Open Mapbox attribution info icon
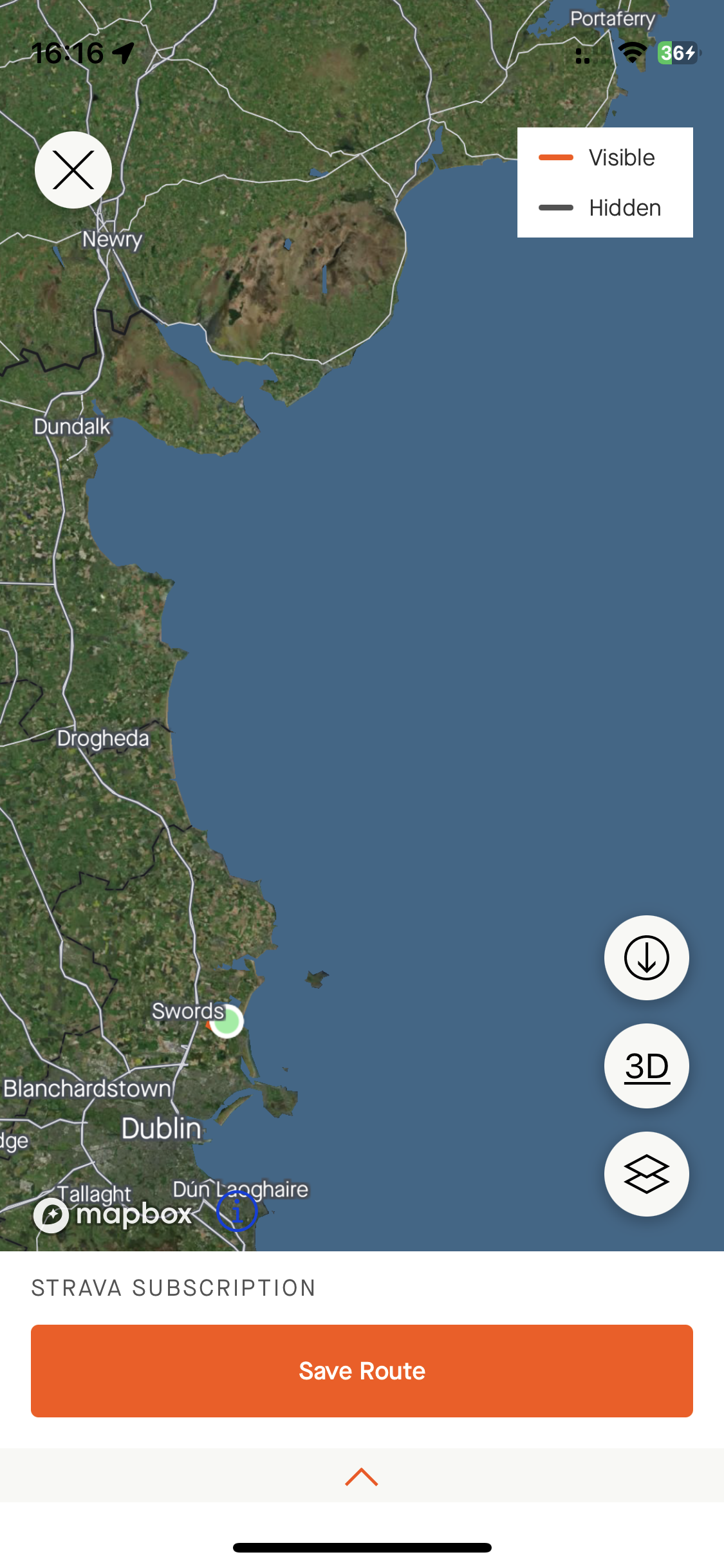Image resolution: width=724 pixels, height=1568 pixels. coord(237,1211)
